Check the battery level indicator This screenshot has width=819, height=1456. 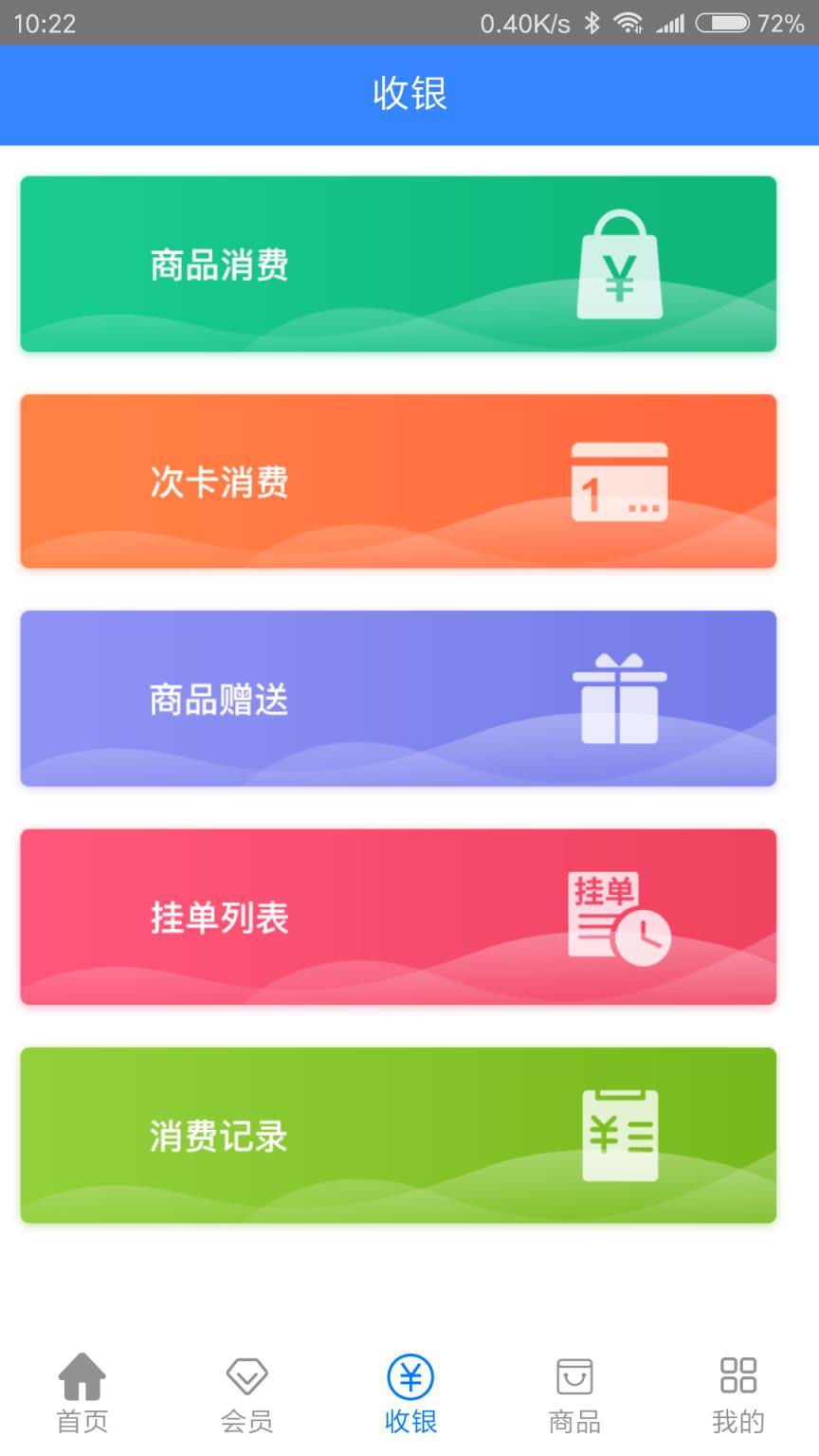coord(723,22)
